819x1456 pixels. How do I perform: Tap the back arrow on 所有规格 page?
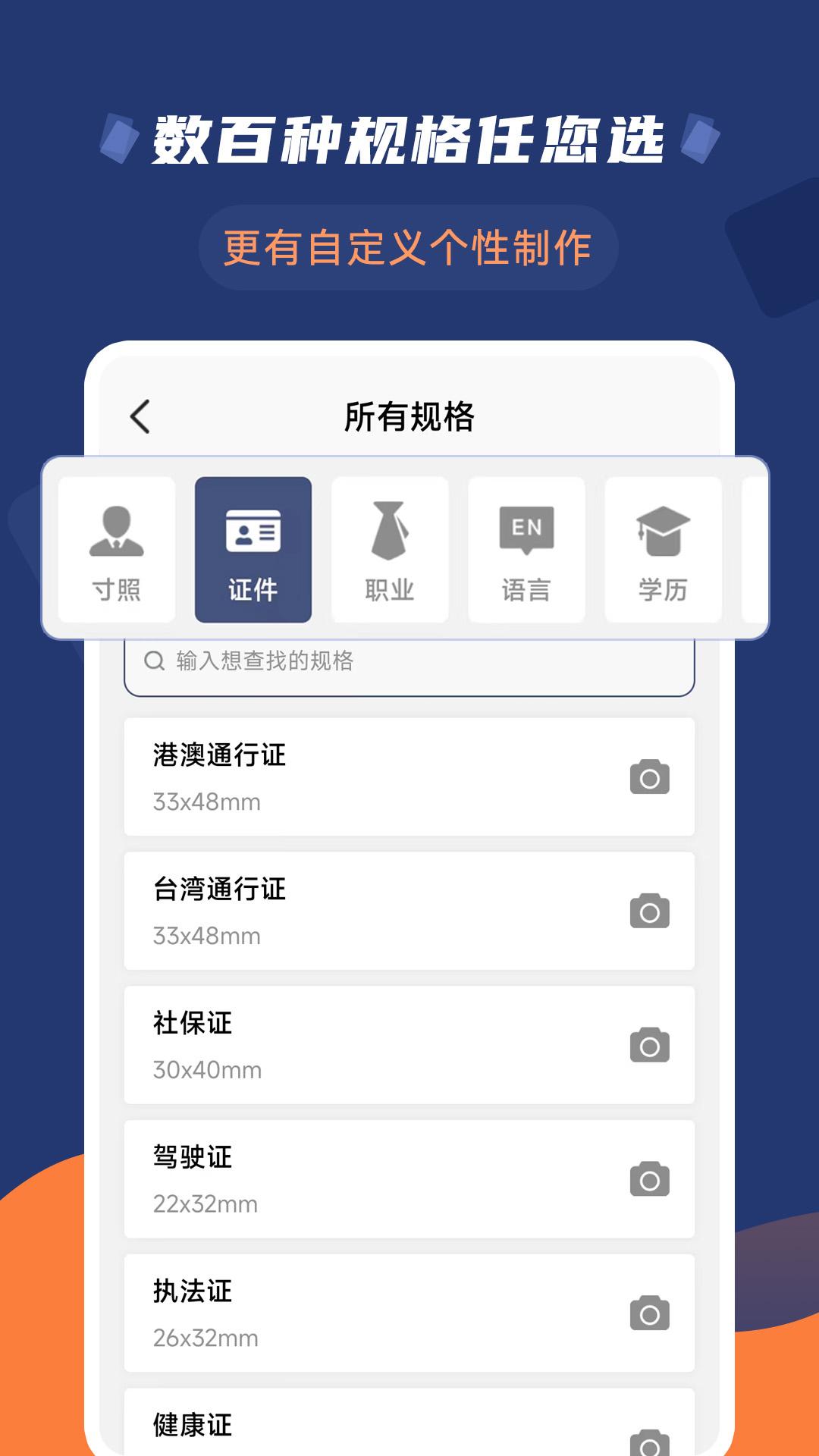click(x=140, y=414)
